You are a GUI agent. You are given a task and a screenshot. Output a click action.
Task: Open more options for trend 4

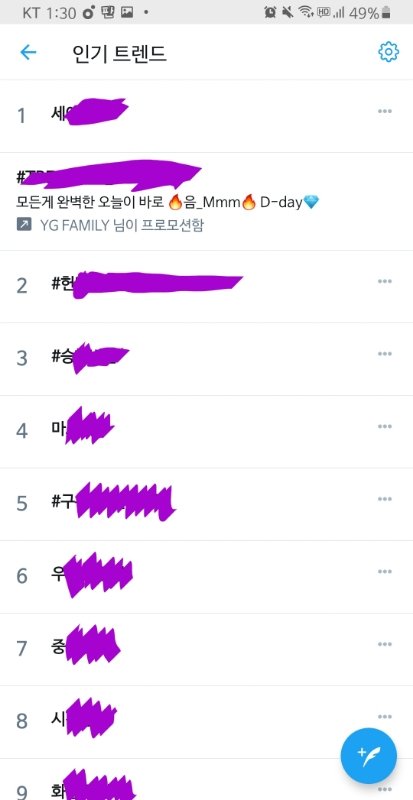coord(384,427)
